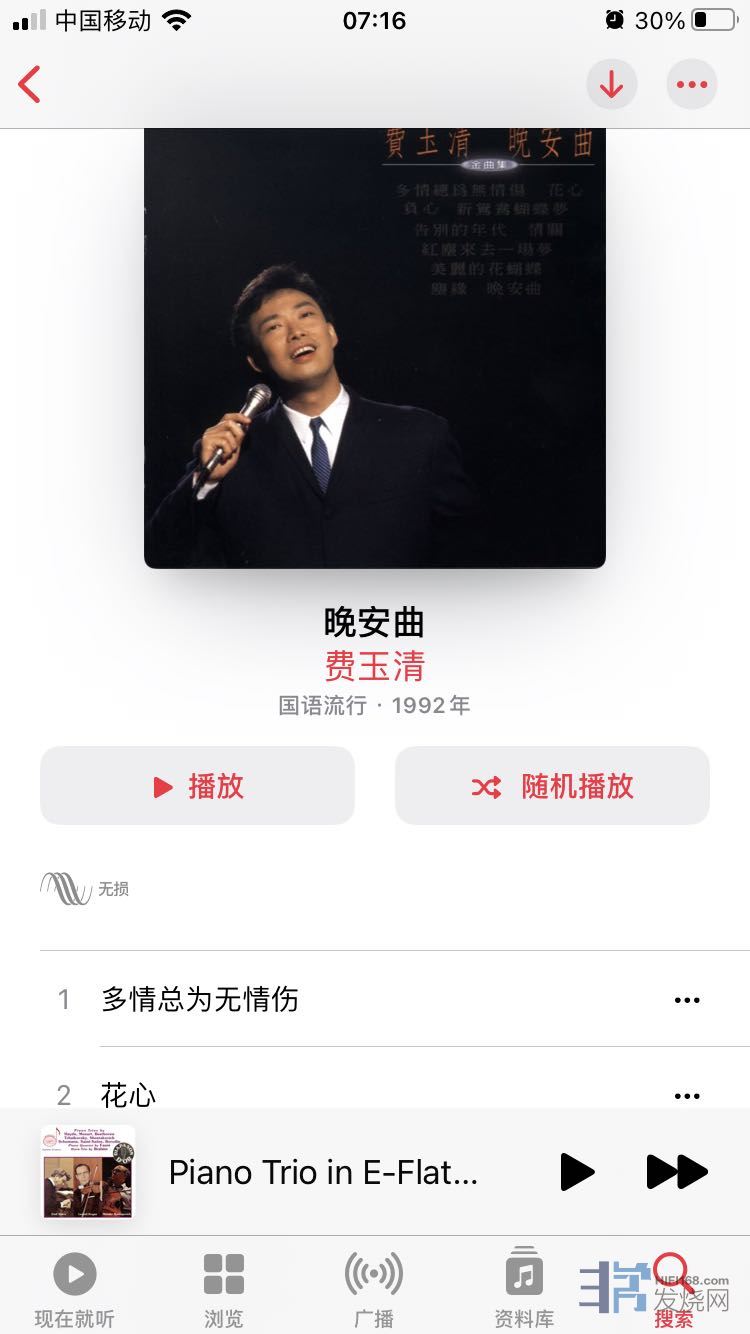Open options for 花心

(687, 1095)
